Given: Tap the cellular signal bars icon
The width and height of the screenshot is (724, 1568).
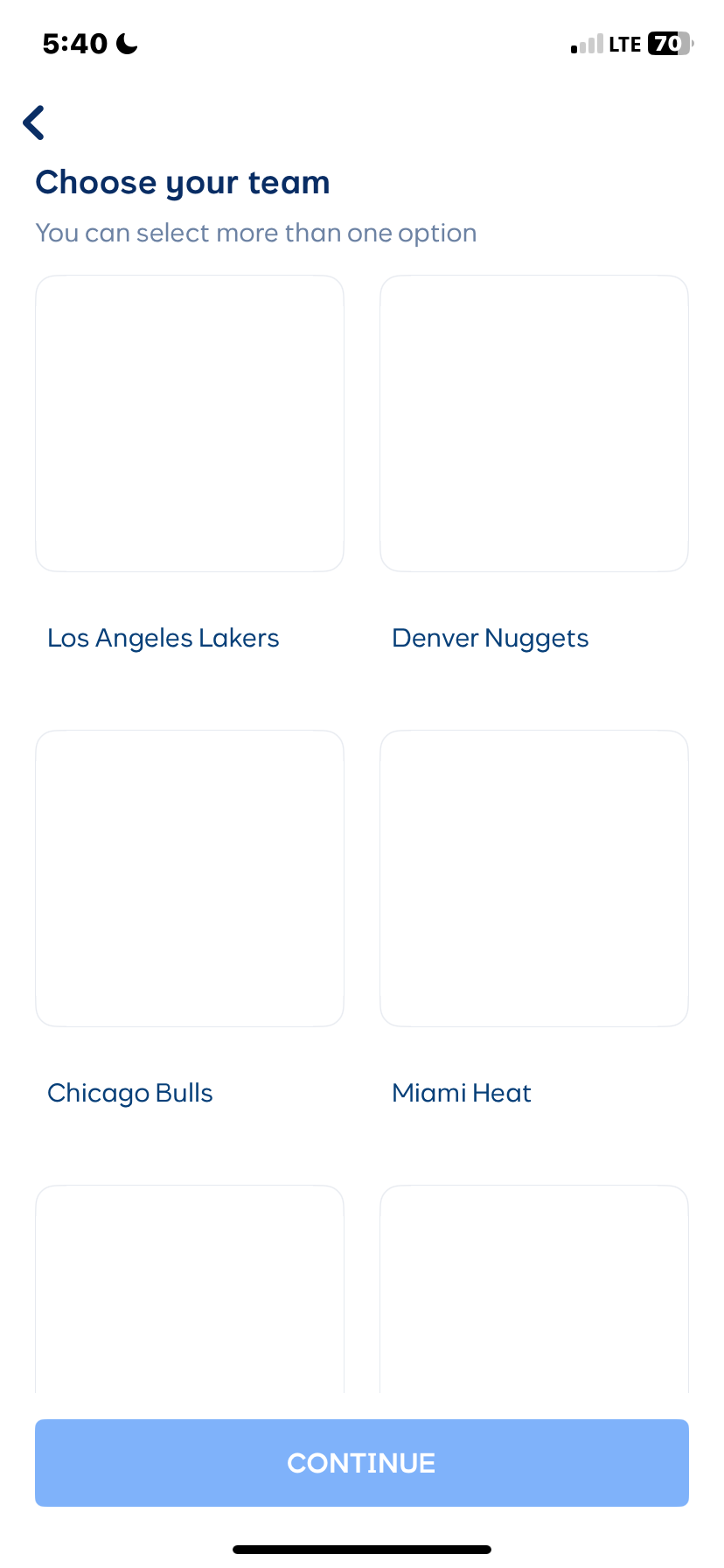Looking at the screenshot, I should pos(588,43).
